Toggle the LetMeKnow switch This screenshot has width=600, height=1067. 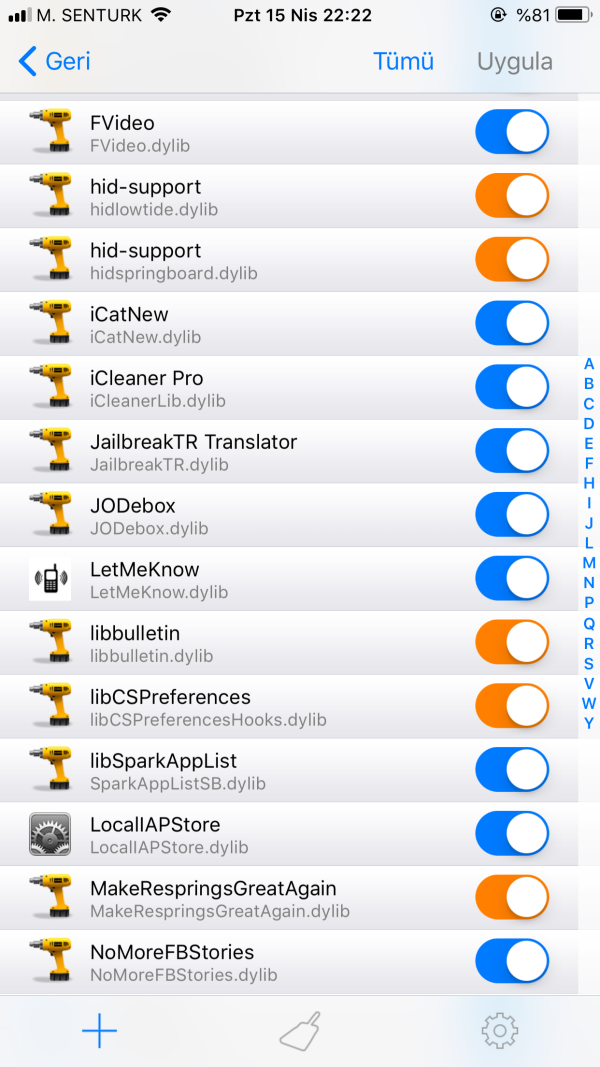[x=512, y=579]
